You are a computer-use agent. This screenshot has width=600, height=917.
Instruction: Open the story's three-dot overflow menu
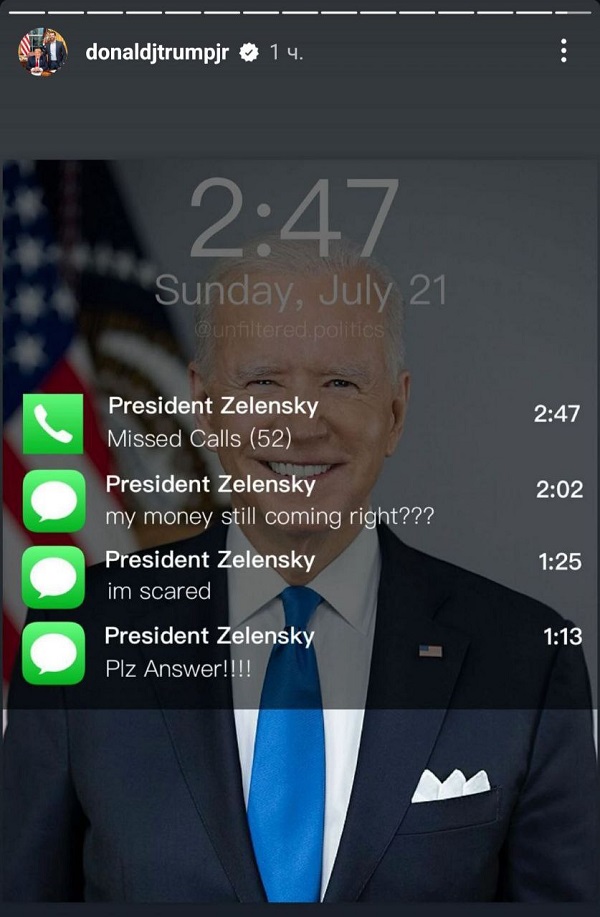564,51
